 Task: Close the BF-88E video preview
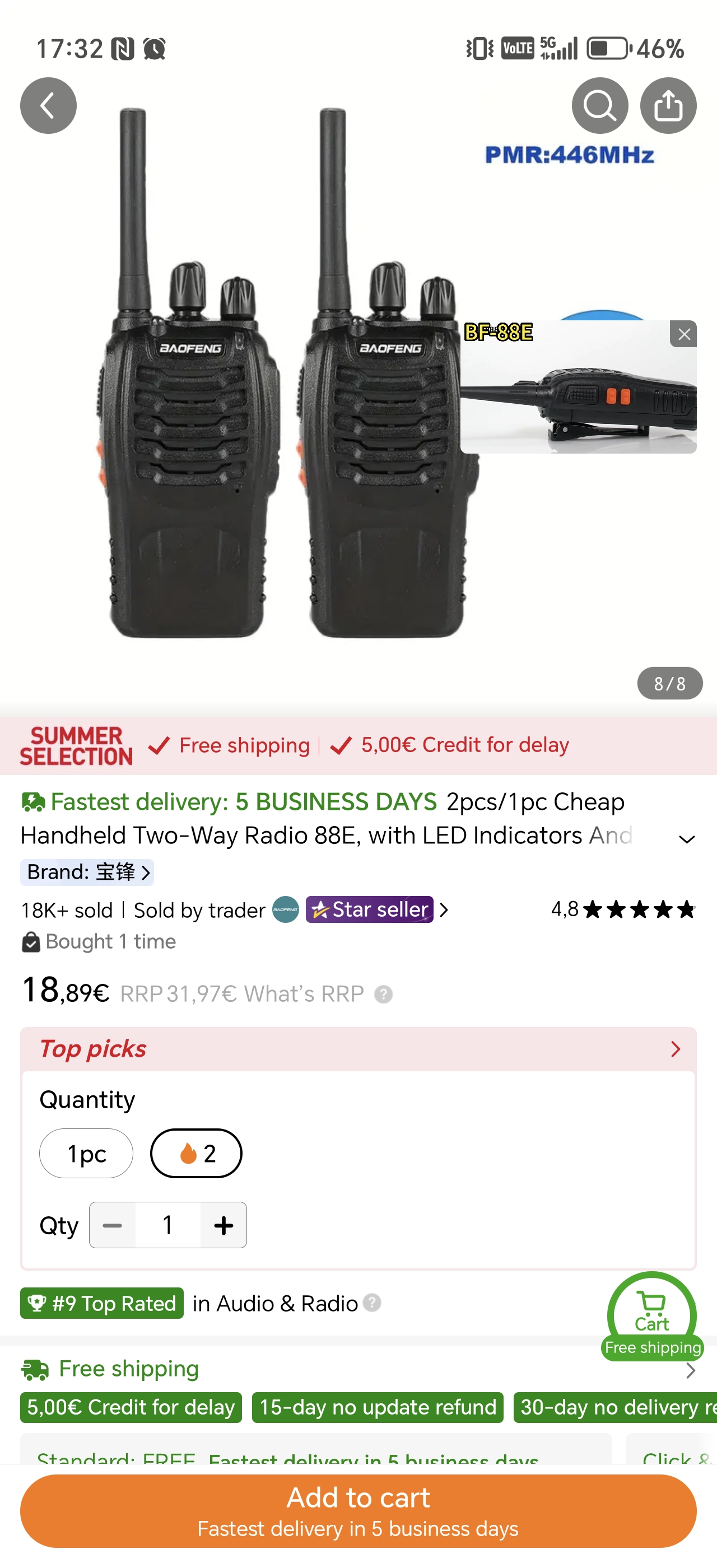pos(683,334)
